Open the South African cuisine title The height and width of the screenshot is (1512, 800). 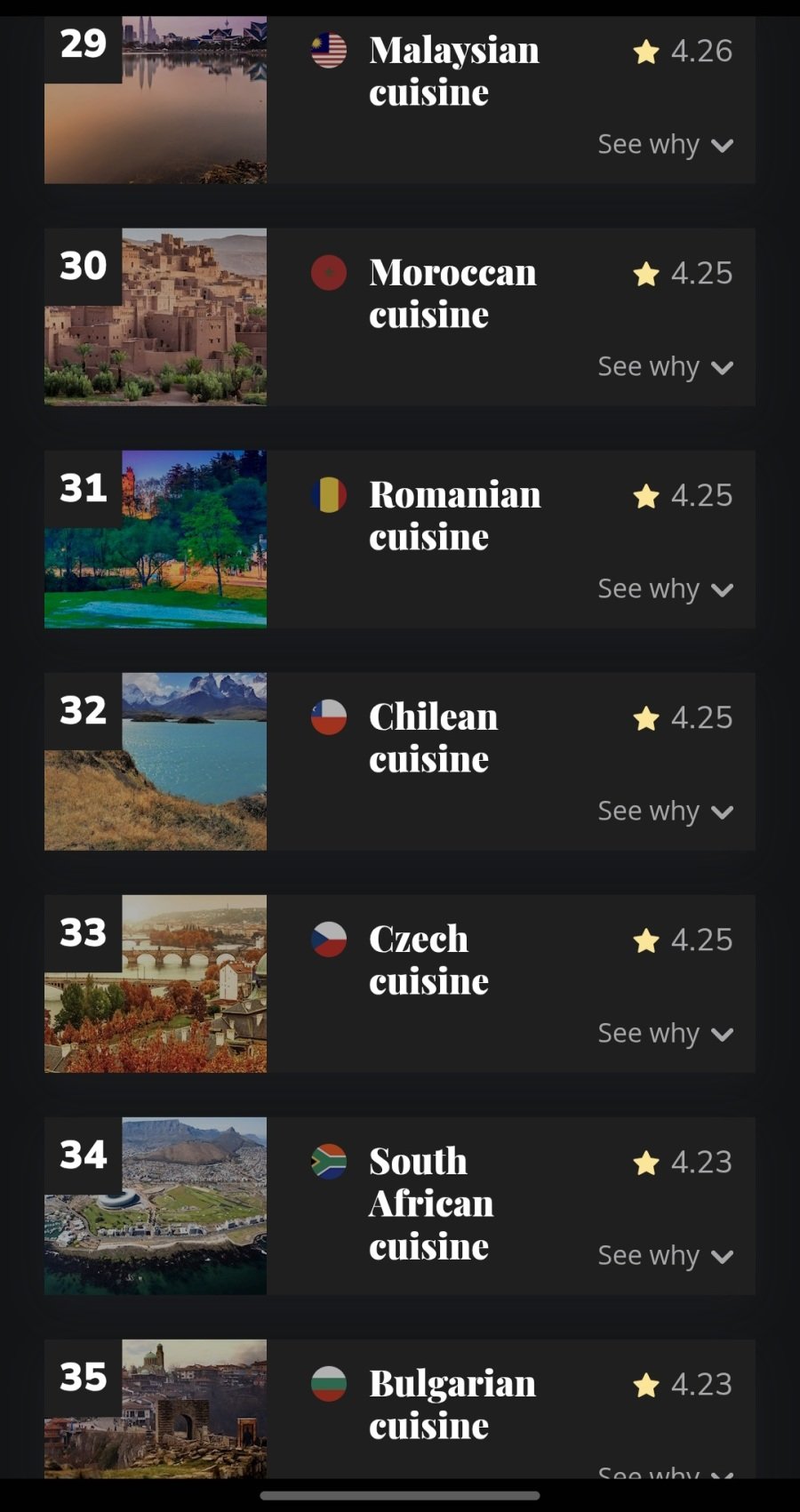[430, 1204]
